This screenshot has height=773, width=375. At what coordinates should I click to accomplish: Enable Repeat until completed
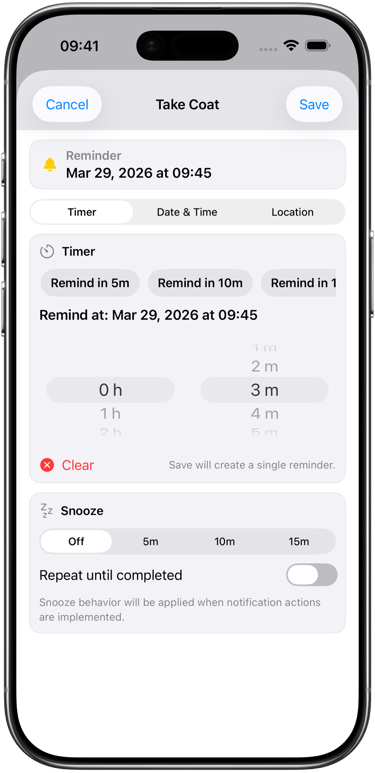(x=311, y=575)
